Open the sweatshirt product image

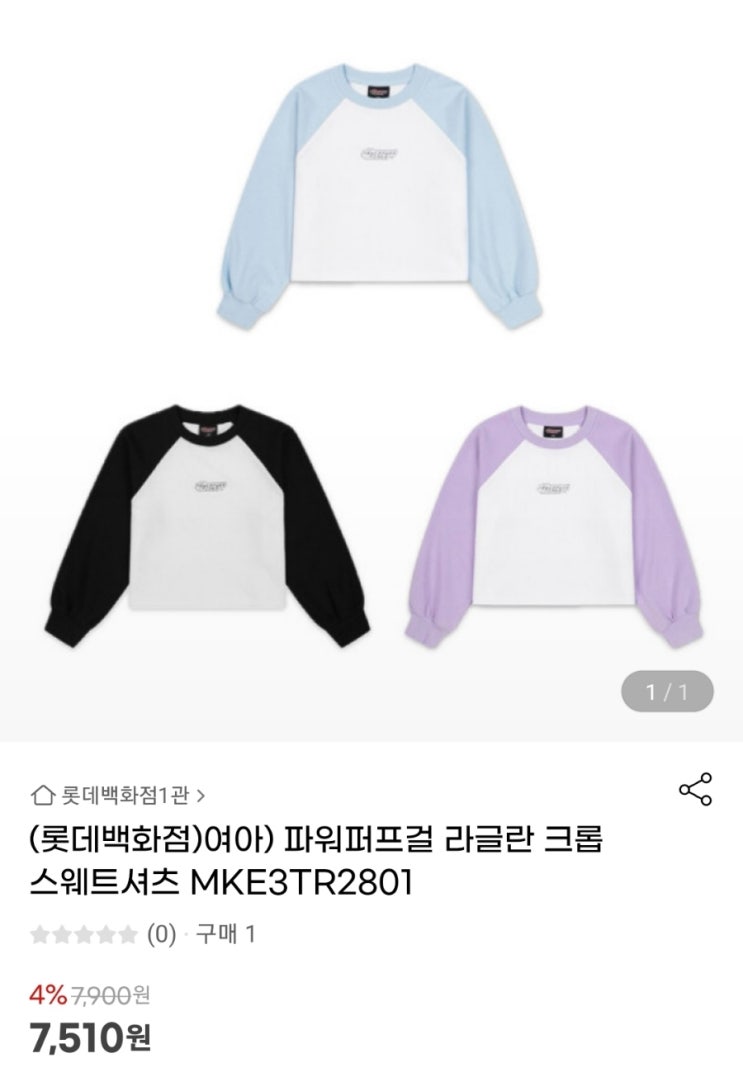tap(372, 371)
